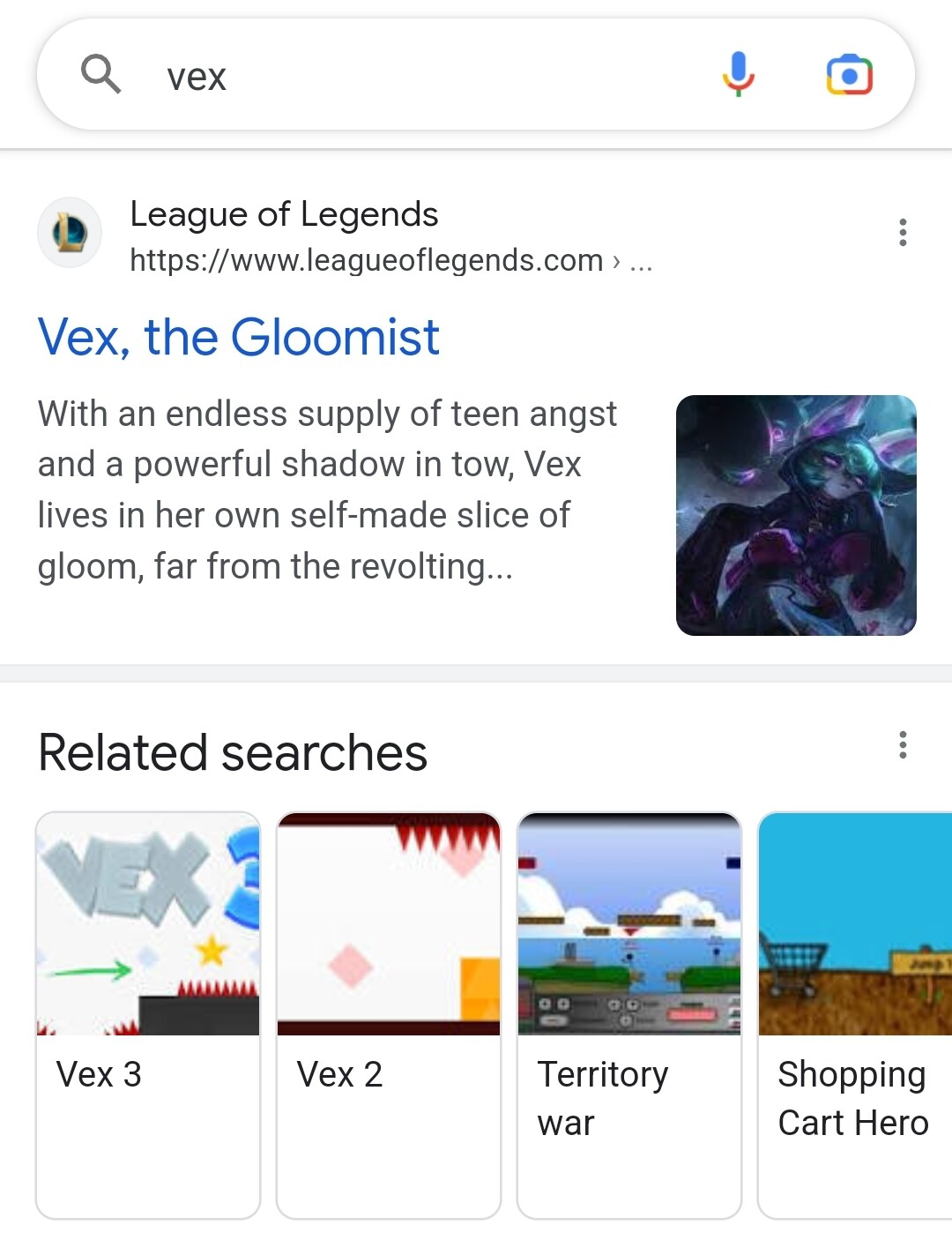Activate voice search with the microphone icon
The image size is (952, 1255).
[x=739, y=74]
